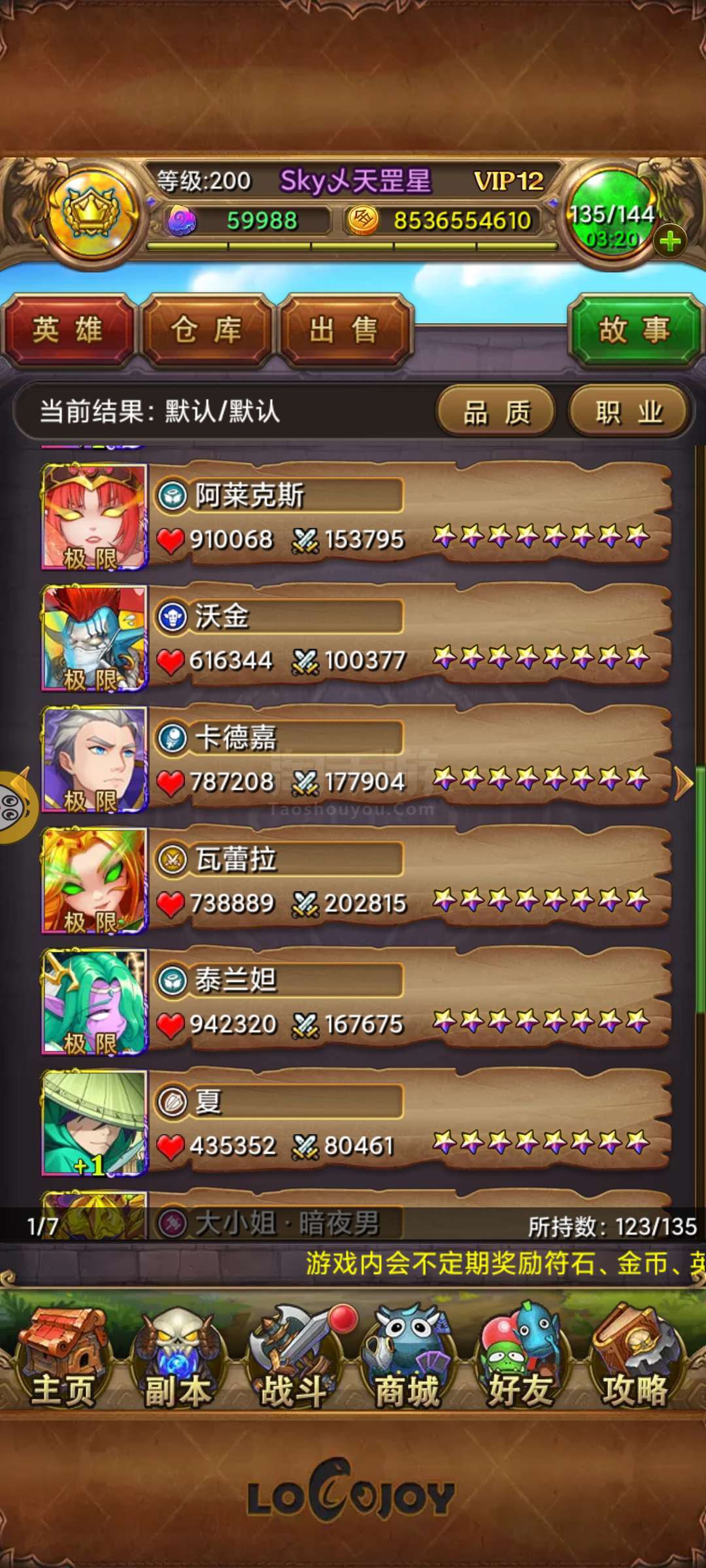Open the 仓库 tab
This screenshot has height=1568, width=706.
[207, 329]
